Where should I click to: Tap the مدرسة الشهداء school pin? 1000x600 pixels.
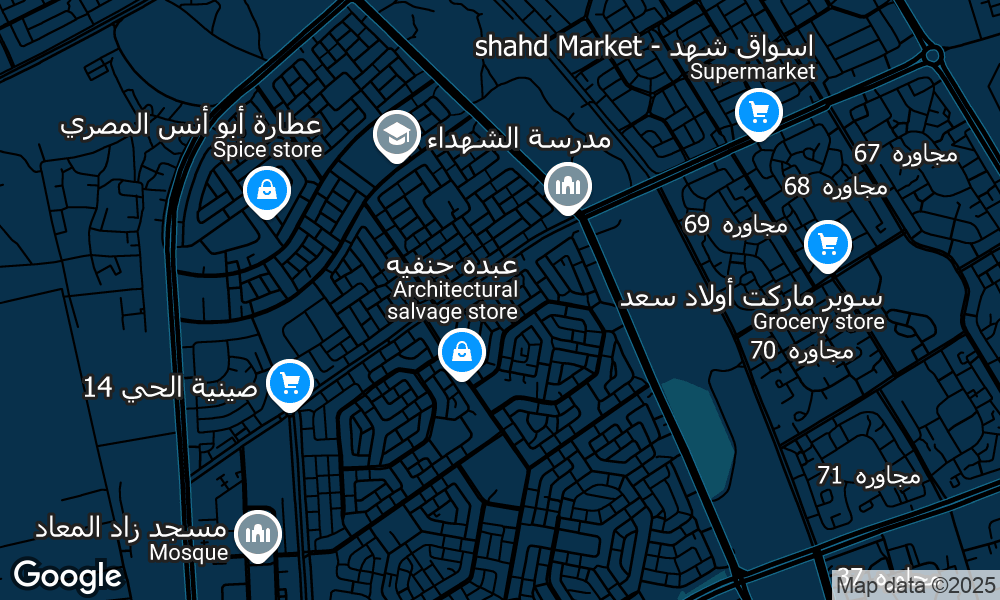click(396, 135)
